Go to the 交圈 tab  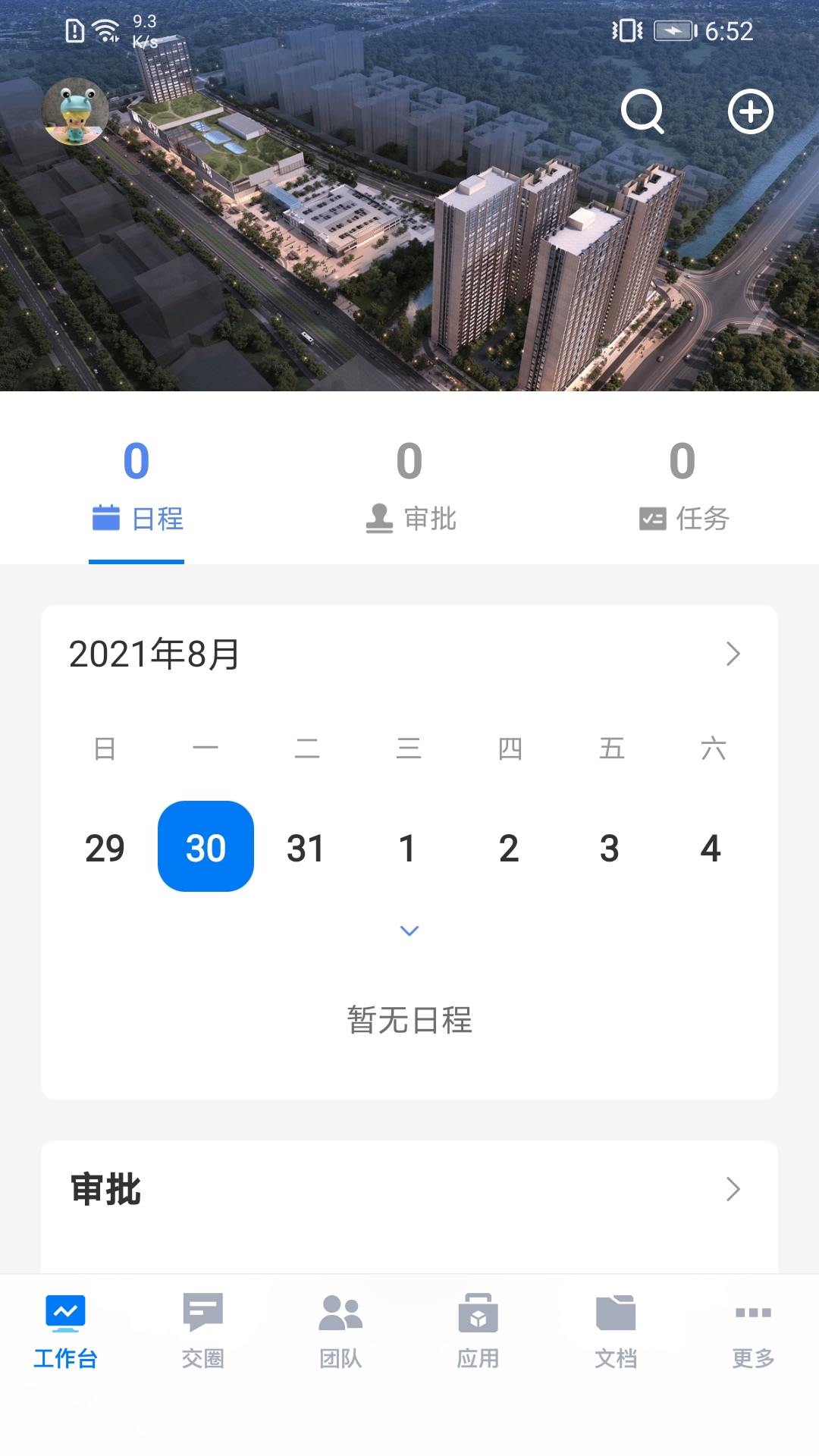pyautogui.click(x=202, y=1331)
